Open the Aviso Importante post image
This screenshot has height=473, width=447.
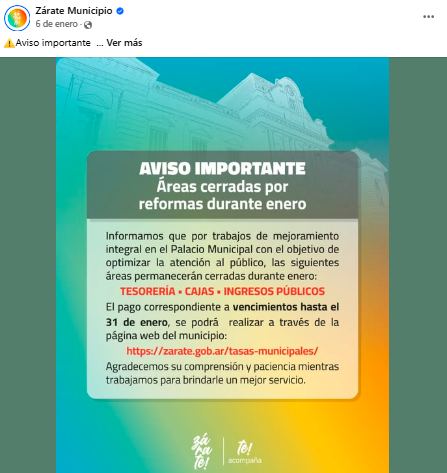(x=222, y=265)
